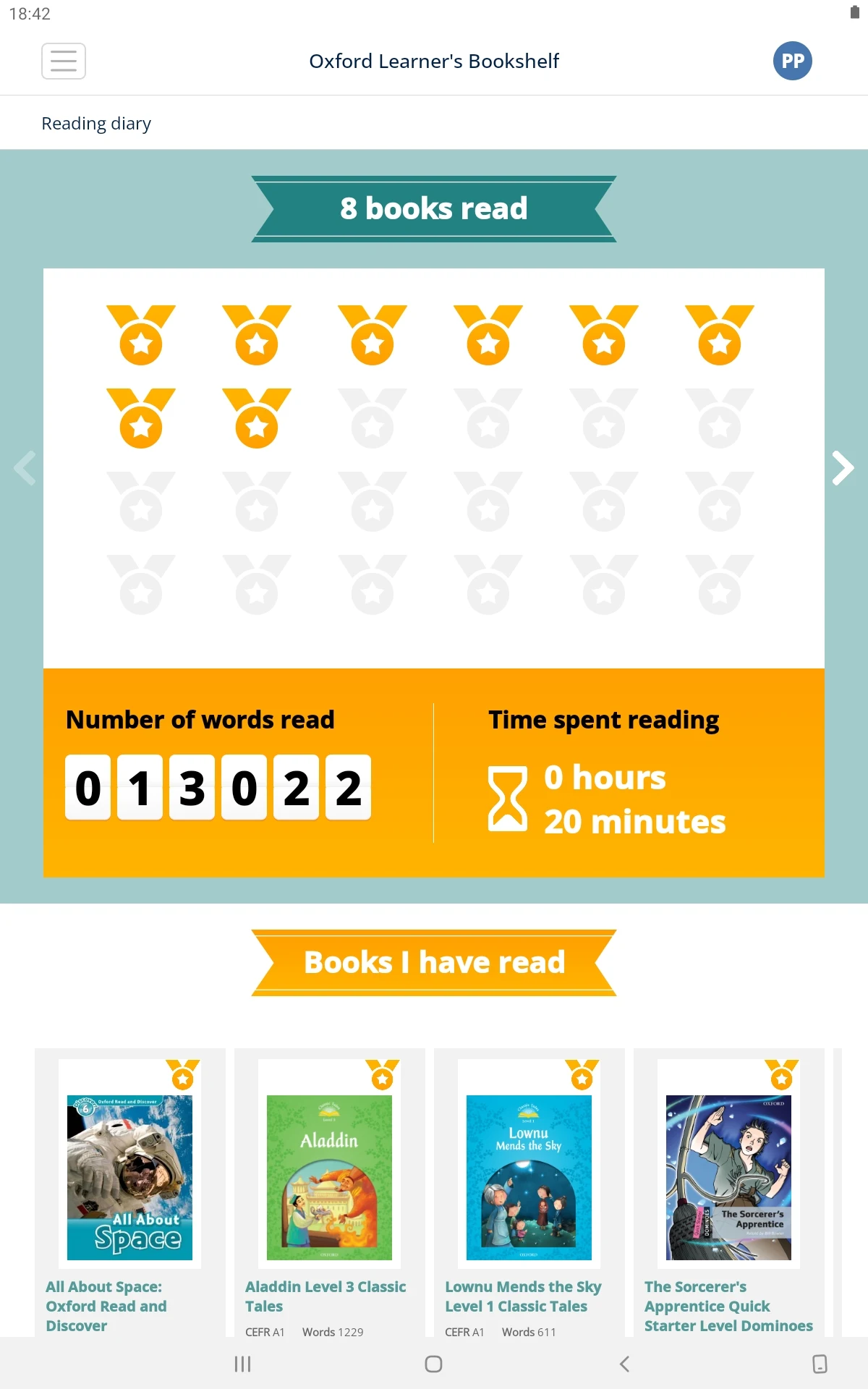The height and width of the screenshot is (1389, 868).
Task: Open the PP user profile avatar
Action: pos(793,61)
